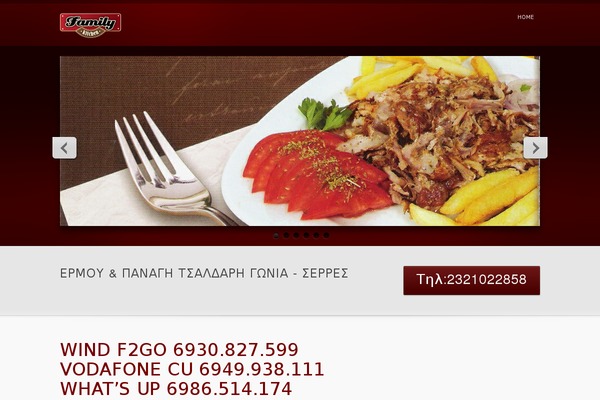Open the HOME navigation link
This screenshot has height=400, width=600.
[x=525, y=17]
